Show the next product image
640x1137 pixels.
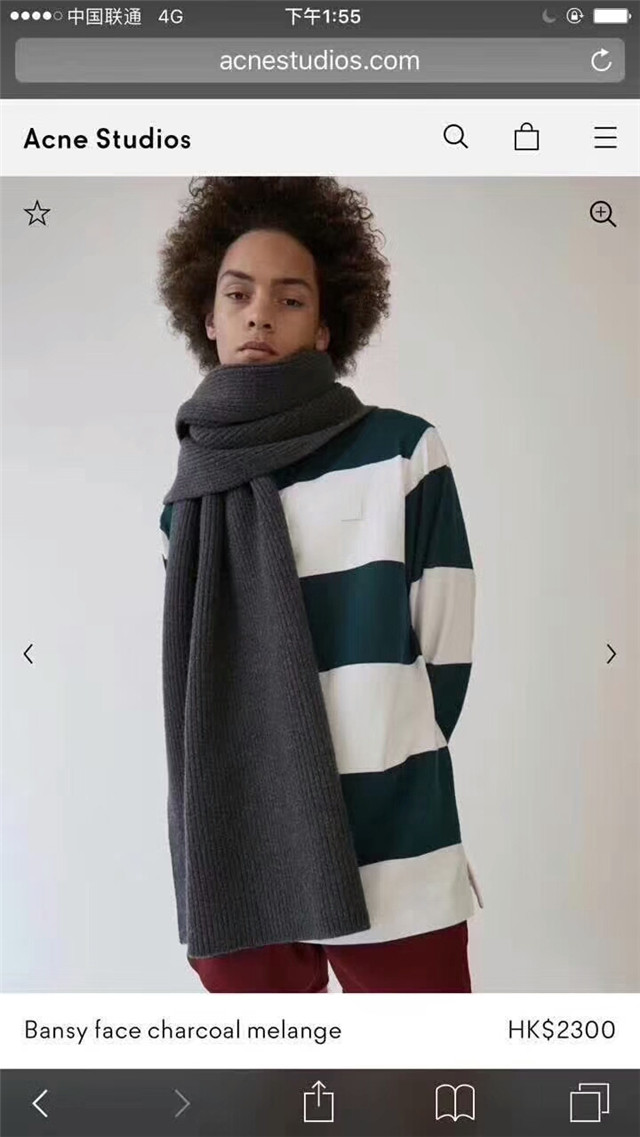point(611,654)
